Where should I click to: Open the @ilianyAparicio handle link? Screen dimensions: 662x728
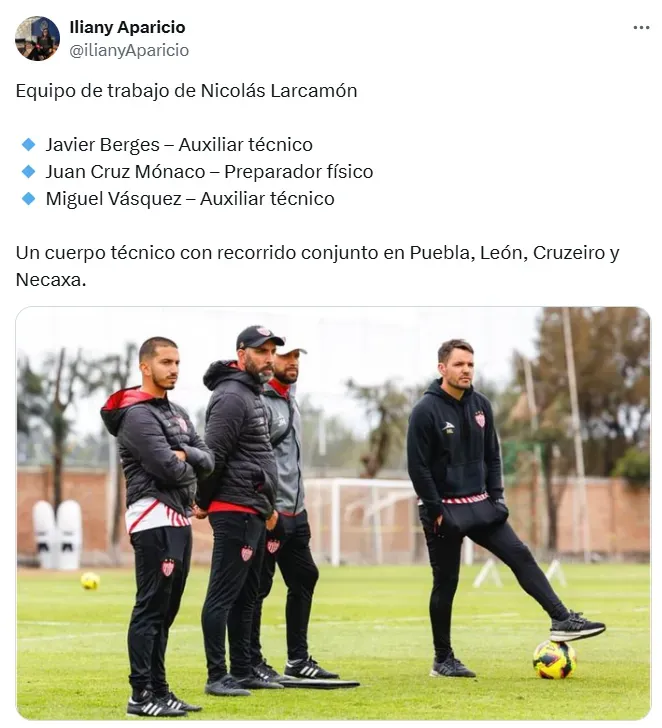click(129, 50)
